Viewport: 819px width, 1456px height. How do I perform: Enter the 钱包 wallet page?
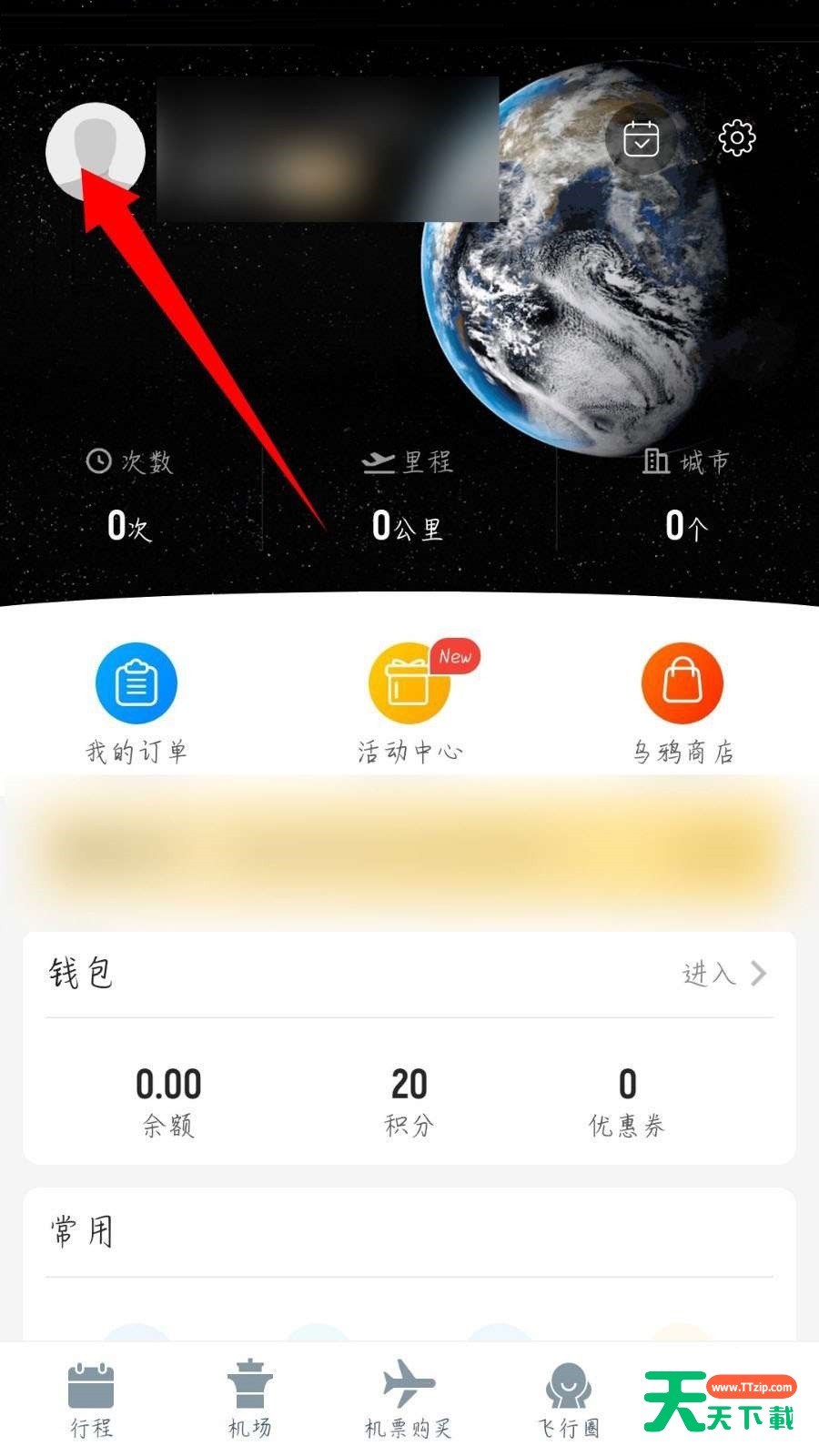point(724,974)
